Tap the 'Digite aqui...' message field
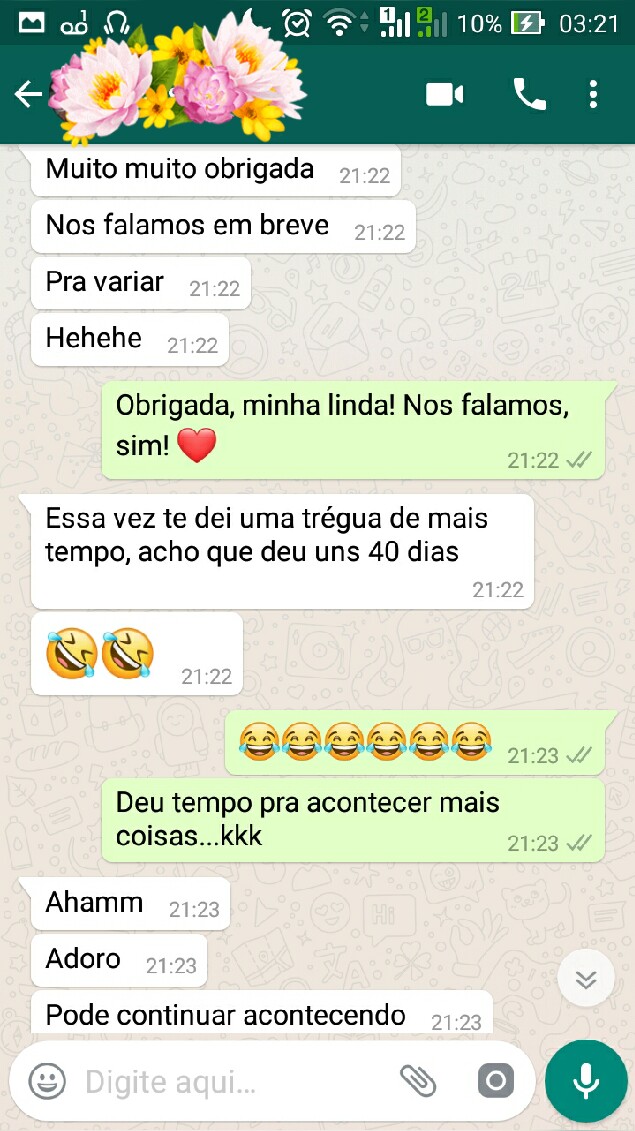 point(230,1081)
